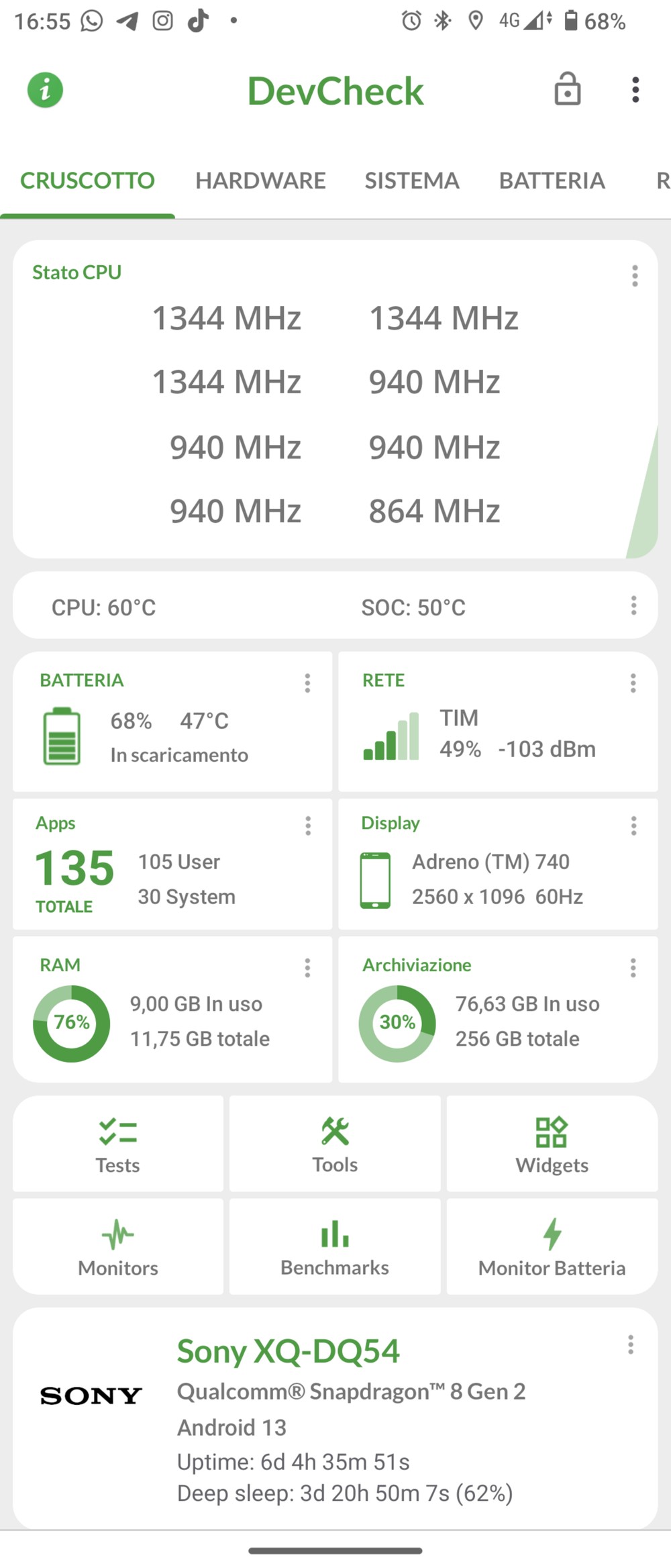Switch to the BATTERIA tab
Viewport: 671px width, 1568px height.
click(x=552, y=181)
